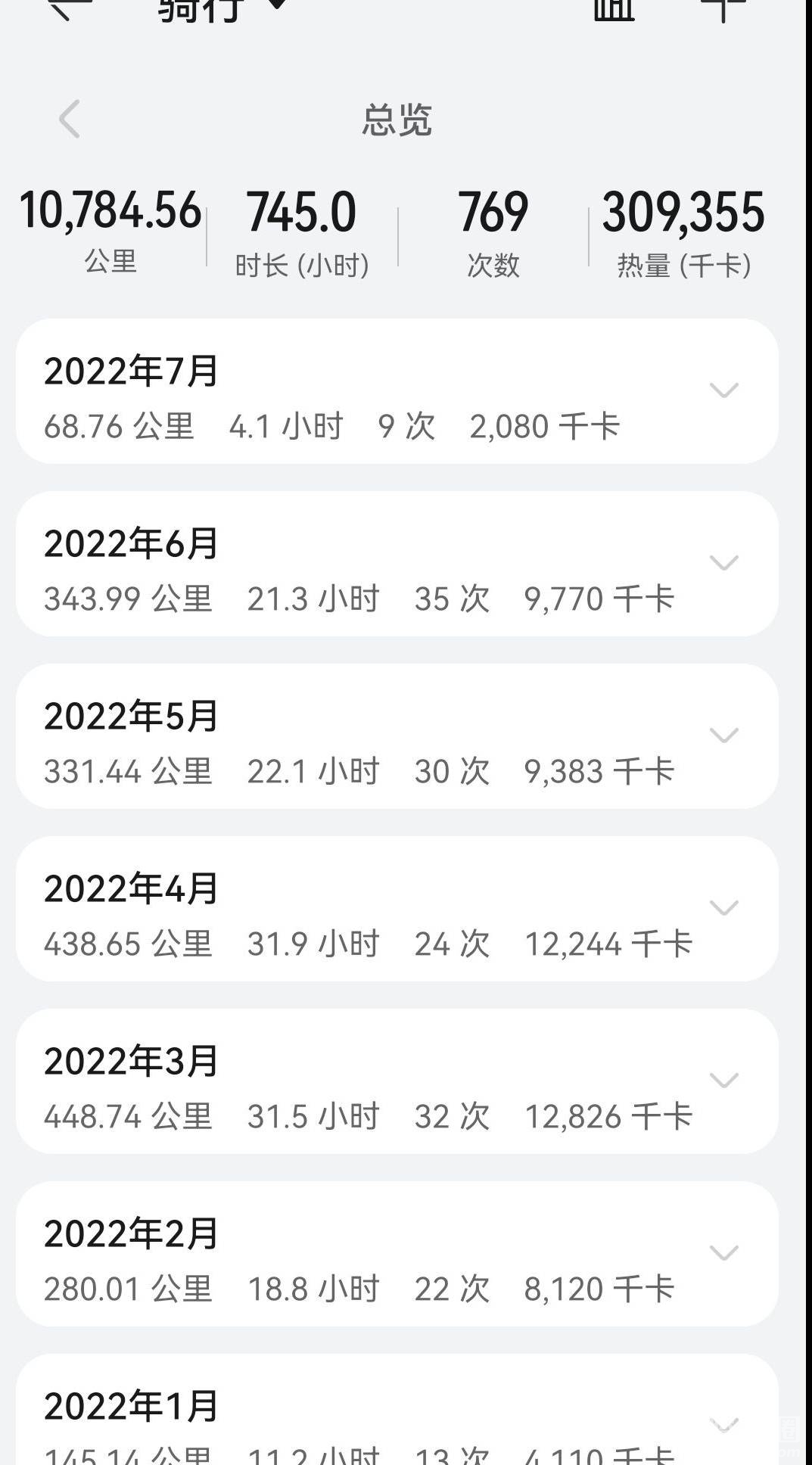
Task: Tap the previous arrow beside 总览
Action: [70, 120]
